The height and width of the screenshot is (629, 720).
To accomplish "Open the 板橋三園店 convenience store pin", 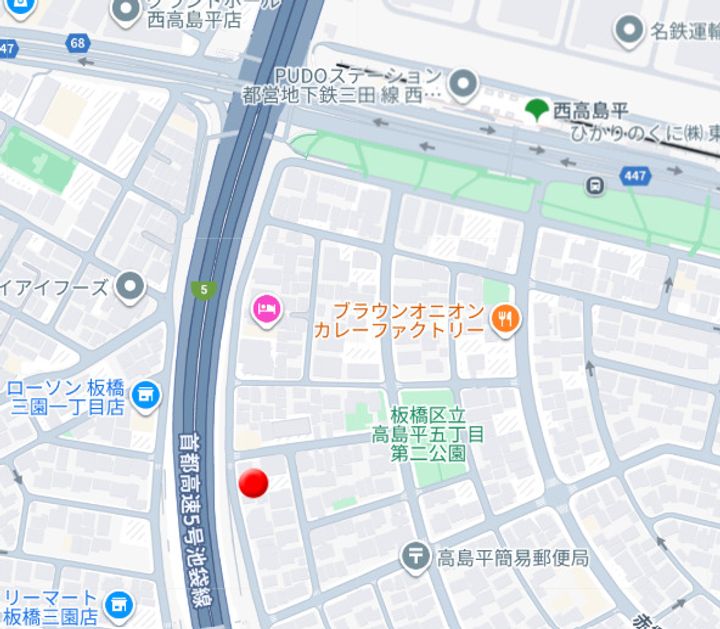I will [x=119, y=605].
